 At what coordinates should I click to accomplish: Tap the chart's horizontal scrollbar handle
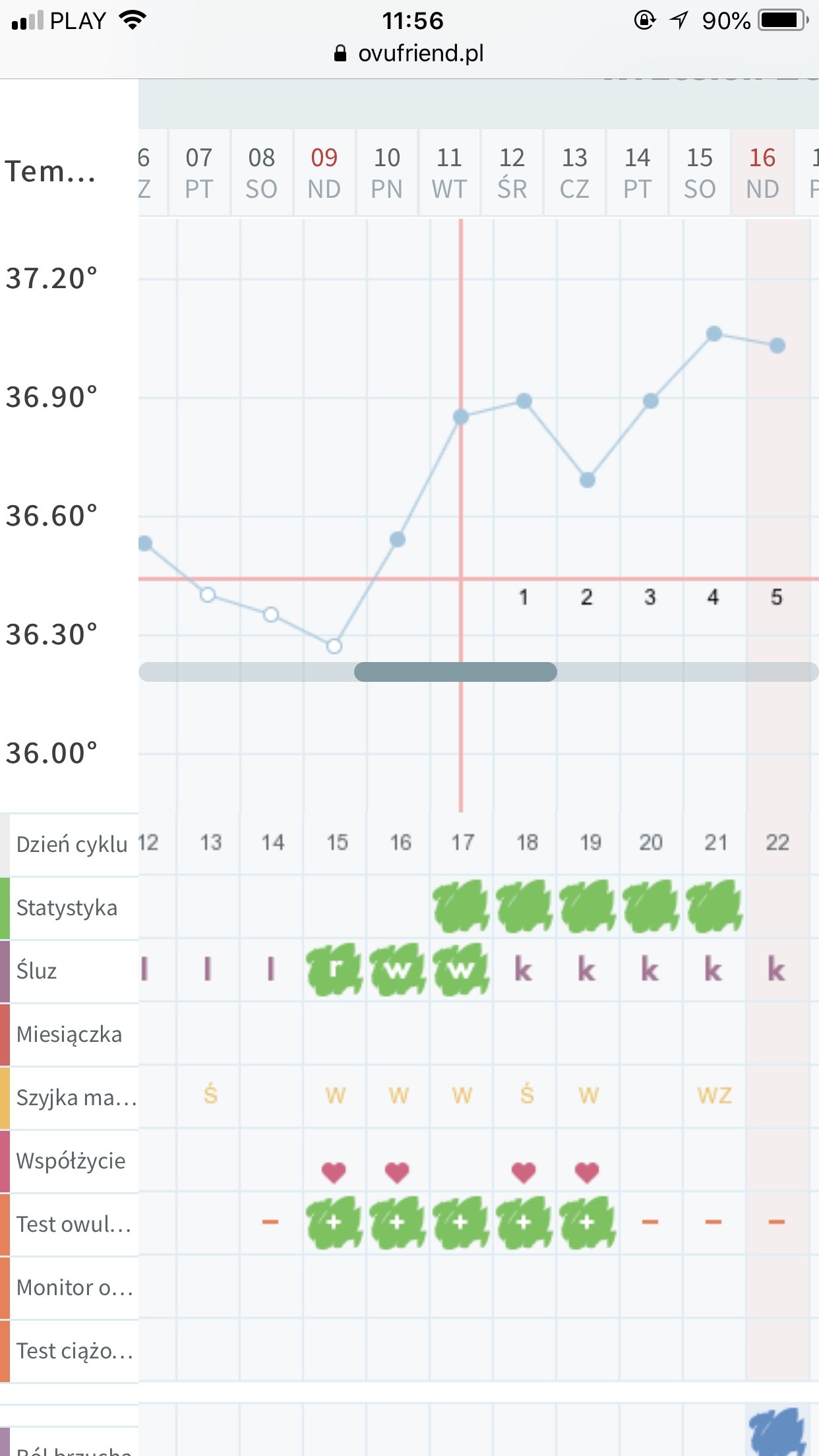click(x=455, y=672)
